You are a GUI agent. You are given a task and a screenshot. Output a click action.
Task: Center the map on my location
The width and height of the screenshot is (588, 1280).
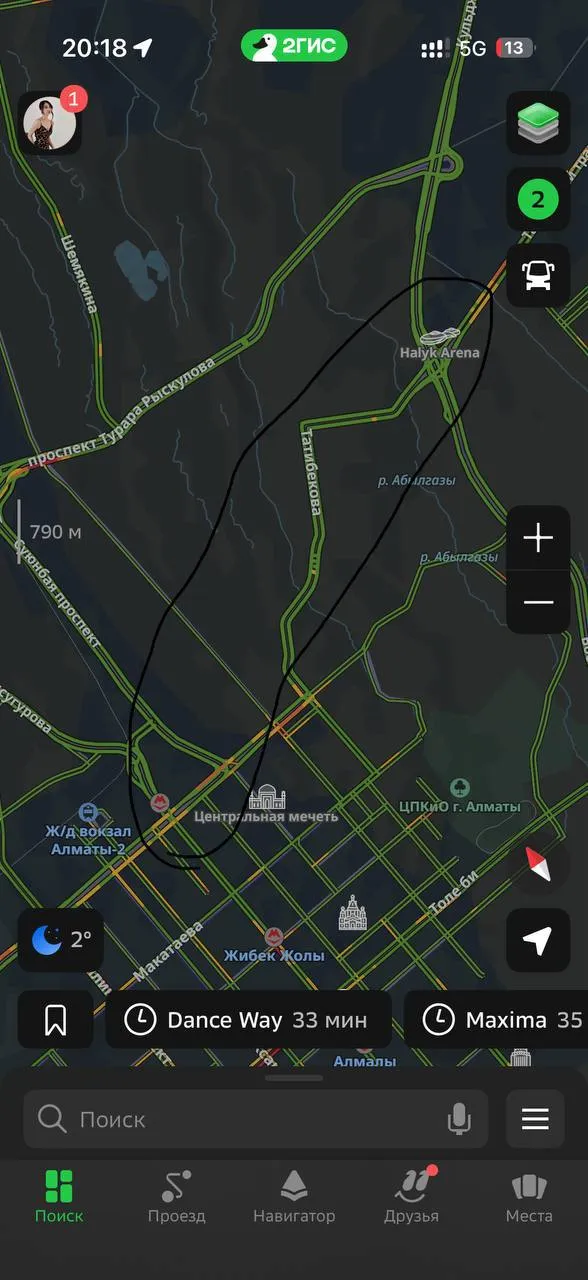pos(538,940)
